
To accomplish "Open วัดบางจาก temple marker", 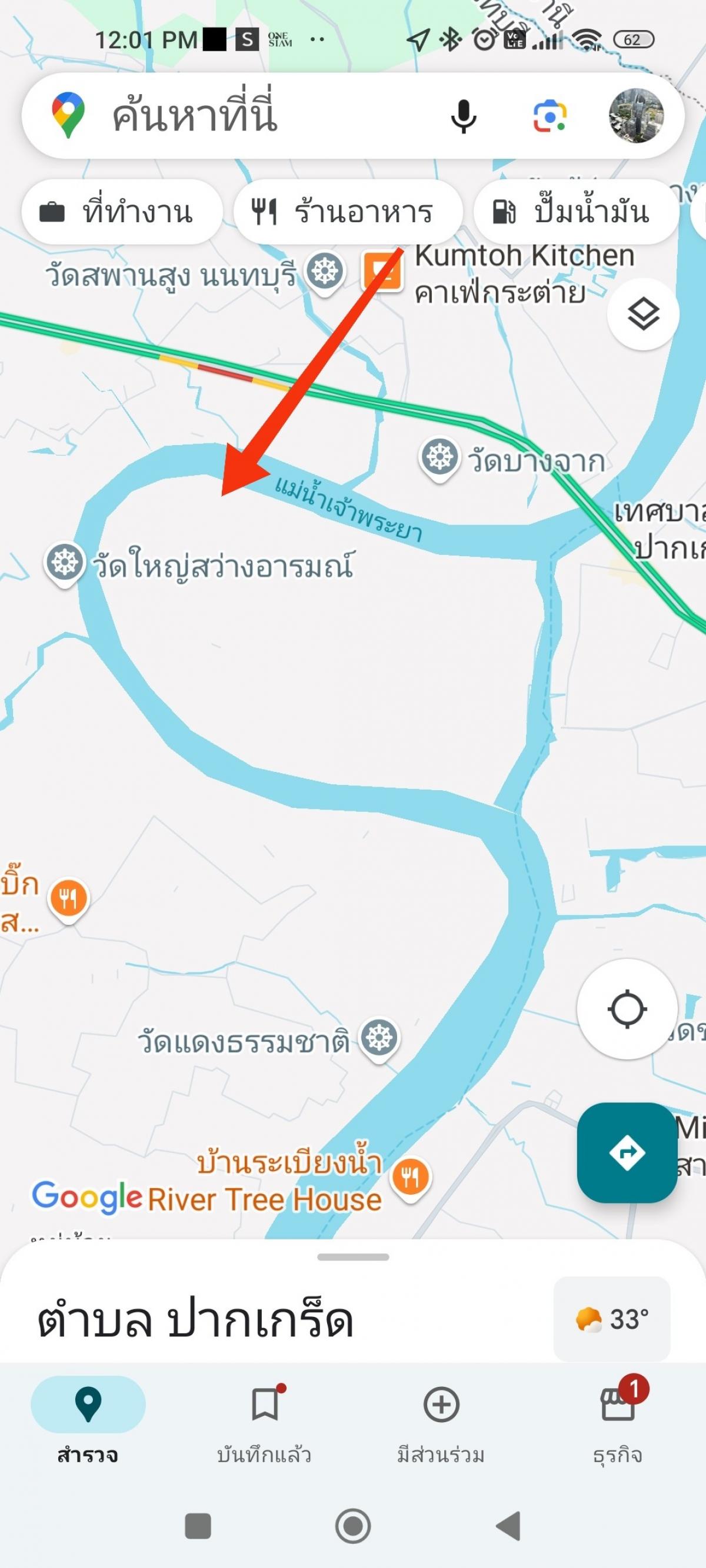I will (x=439, y=458).
